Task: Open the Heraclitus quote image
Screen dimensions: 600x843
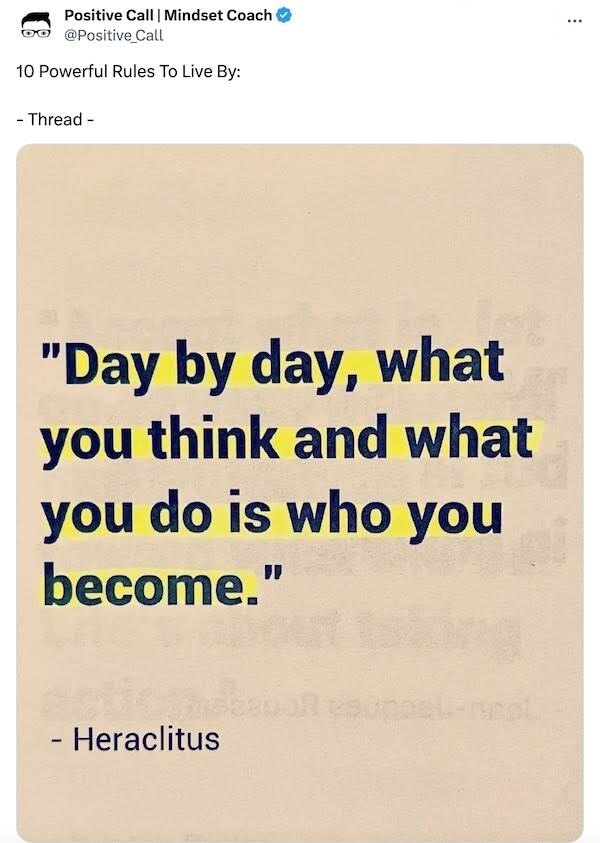Action: [x=300, y=490]
